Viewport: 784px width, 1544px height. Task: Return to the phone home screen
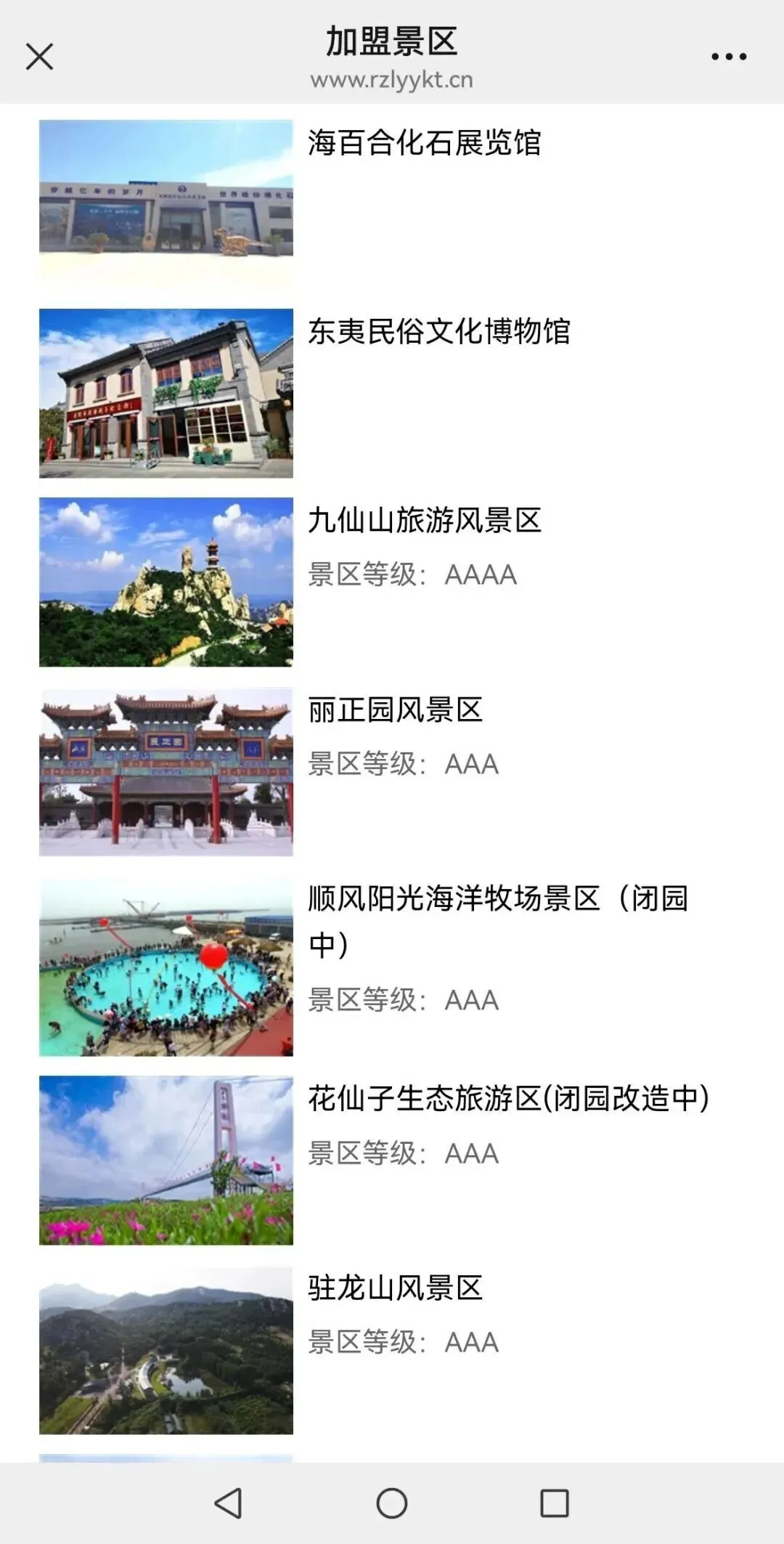pos(392,1503)
